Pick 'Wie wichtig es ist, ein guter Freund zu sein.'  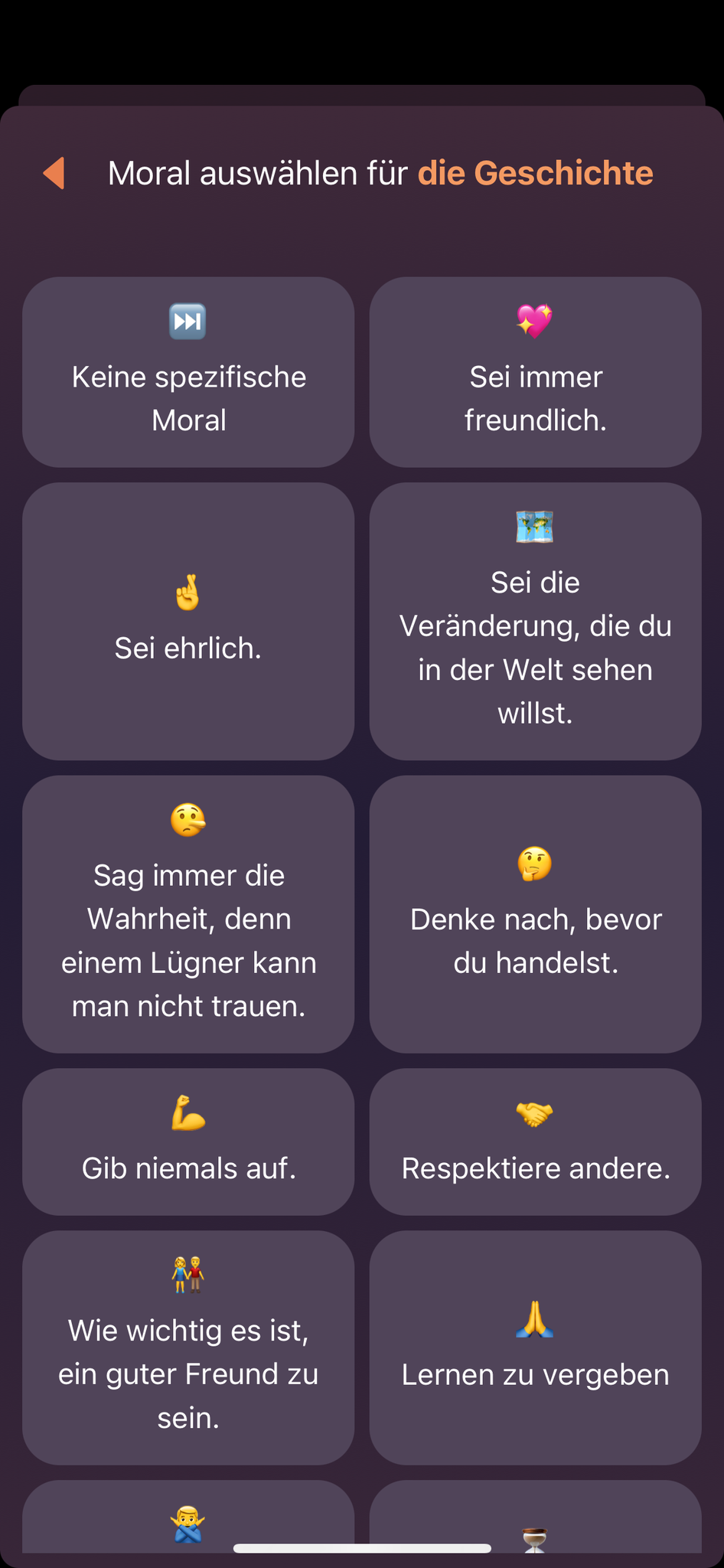(x=188, y=1347)
